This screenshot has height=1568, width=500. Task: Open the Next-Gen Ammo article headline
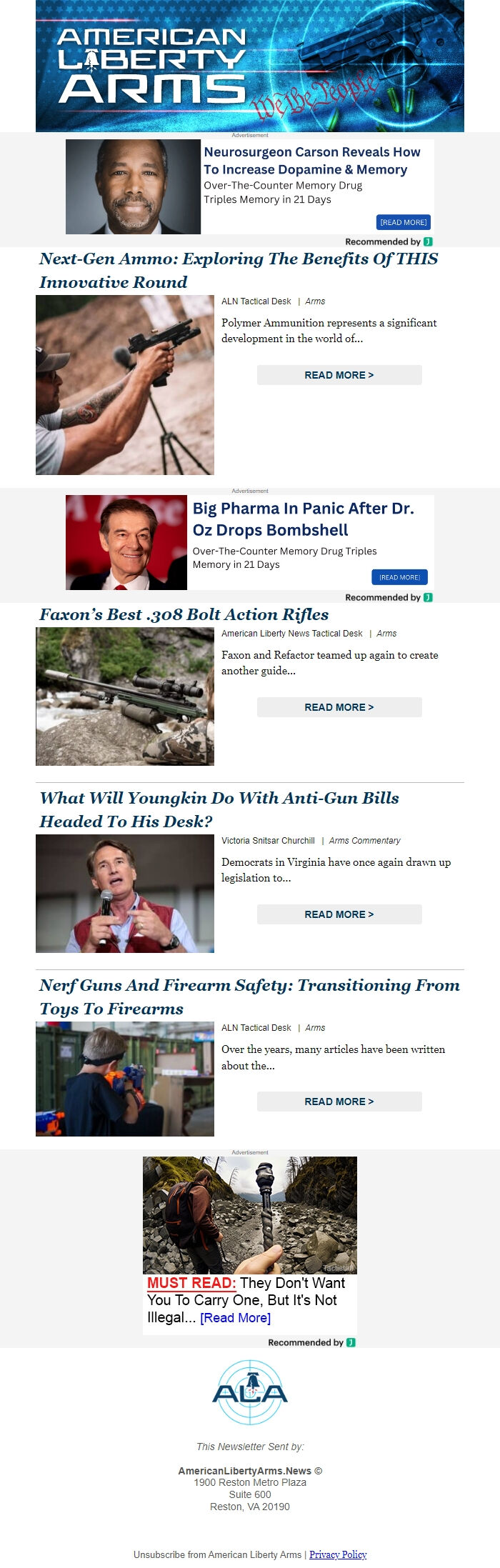239,270
